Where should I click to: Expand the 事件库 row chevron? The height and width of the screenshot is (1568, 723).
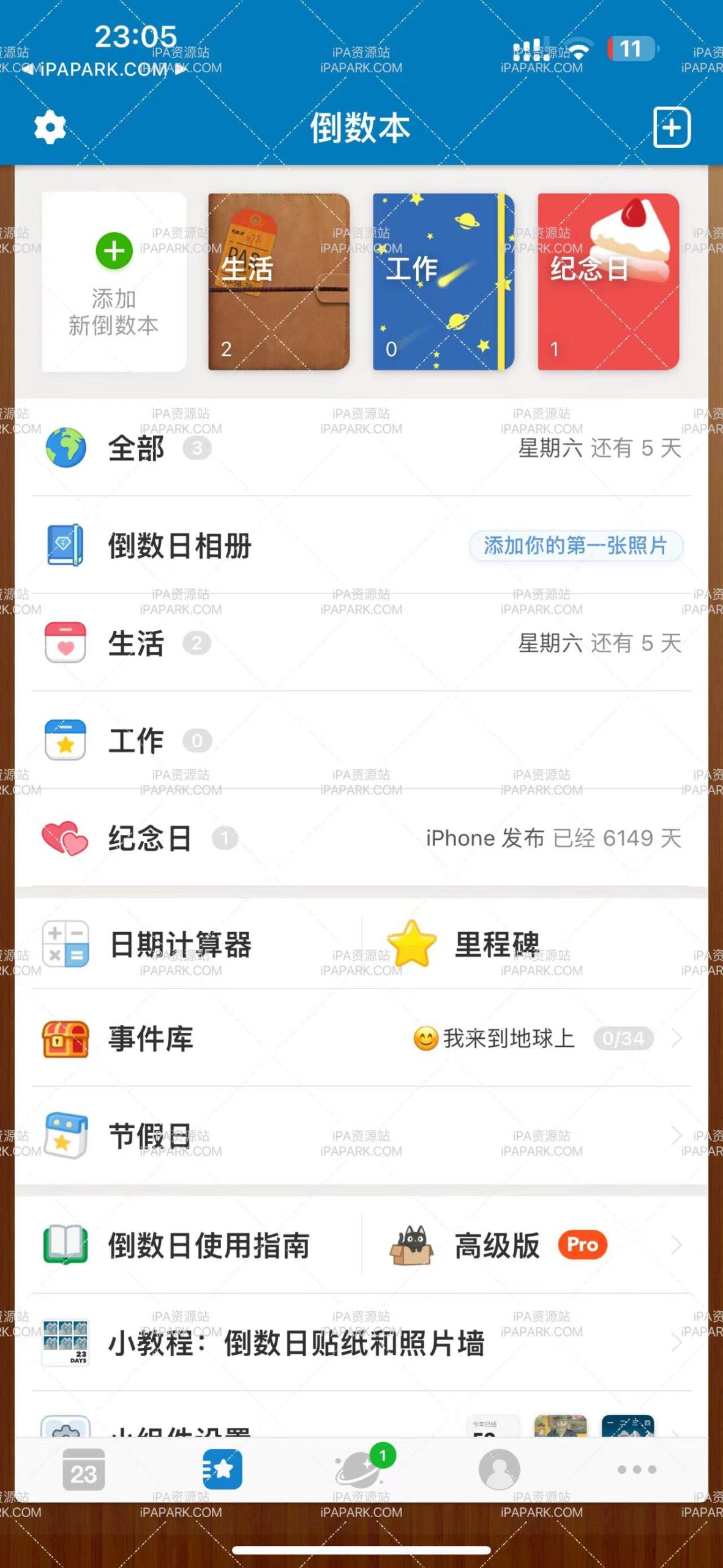[x=676, y=1038]
